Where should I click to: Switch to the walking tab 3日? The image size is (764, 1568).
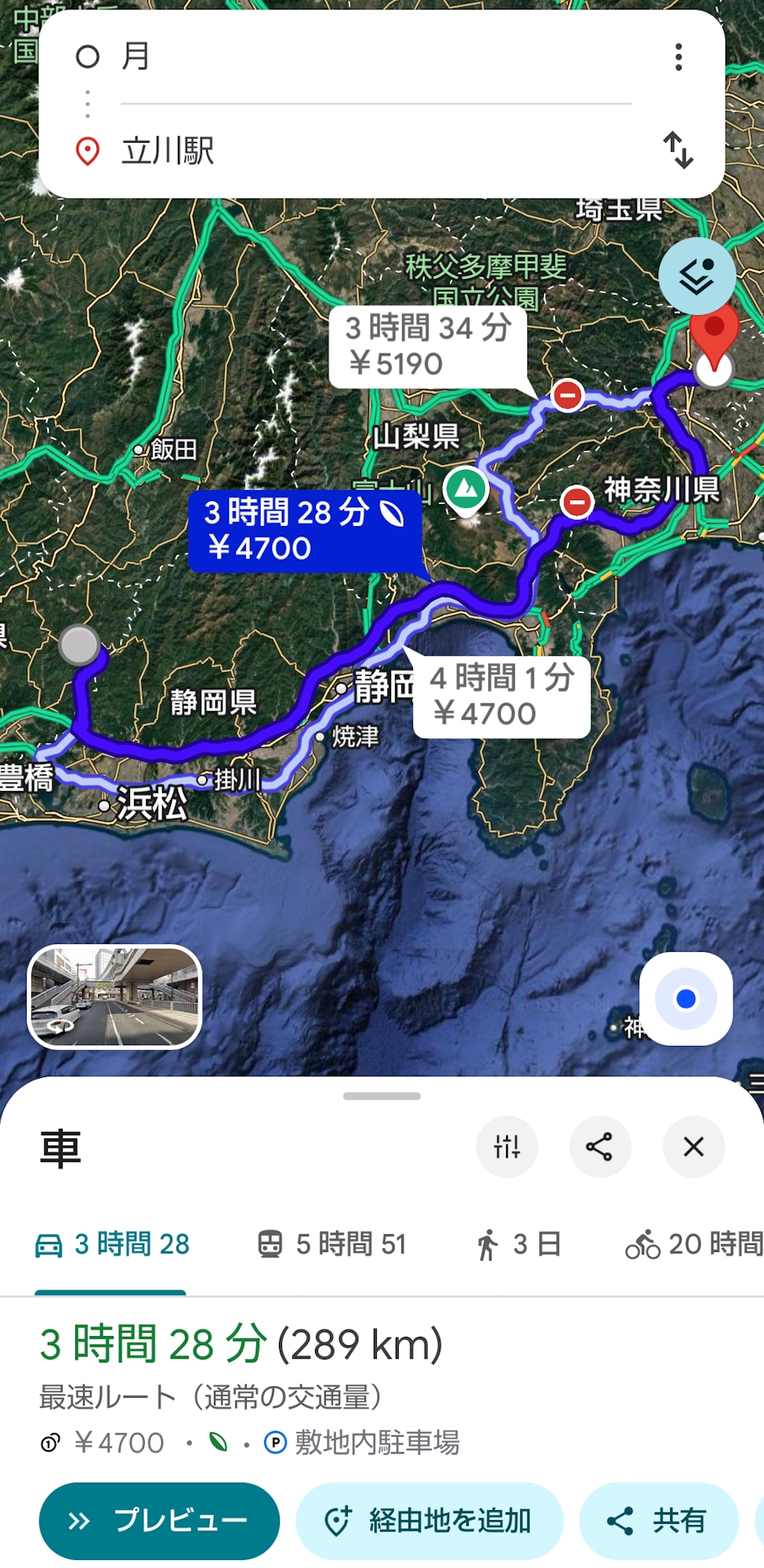coord(519,1244)
